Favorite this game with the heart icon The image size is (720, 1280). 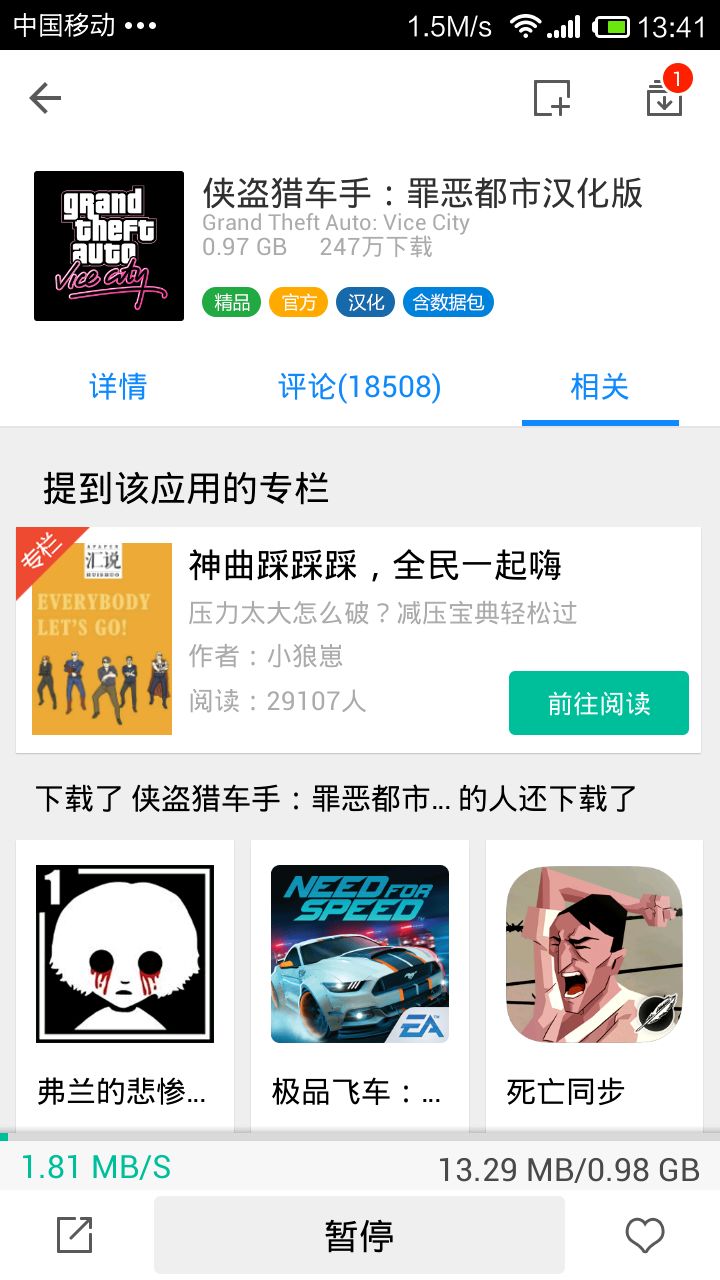click(644, 1236)
